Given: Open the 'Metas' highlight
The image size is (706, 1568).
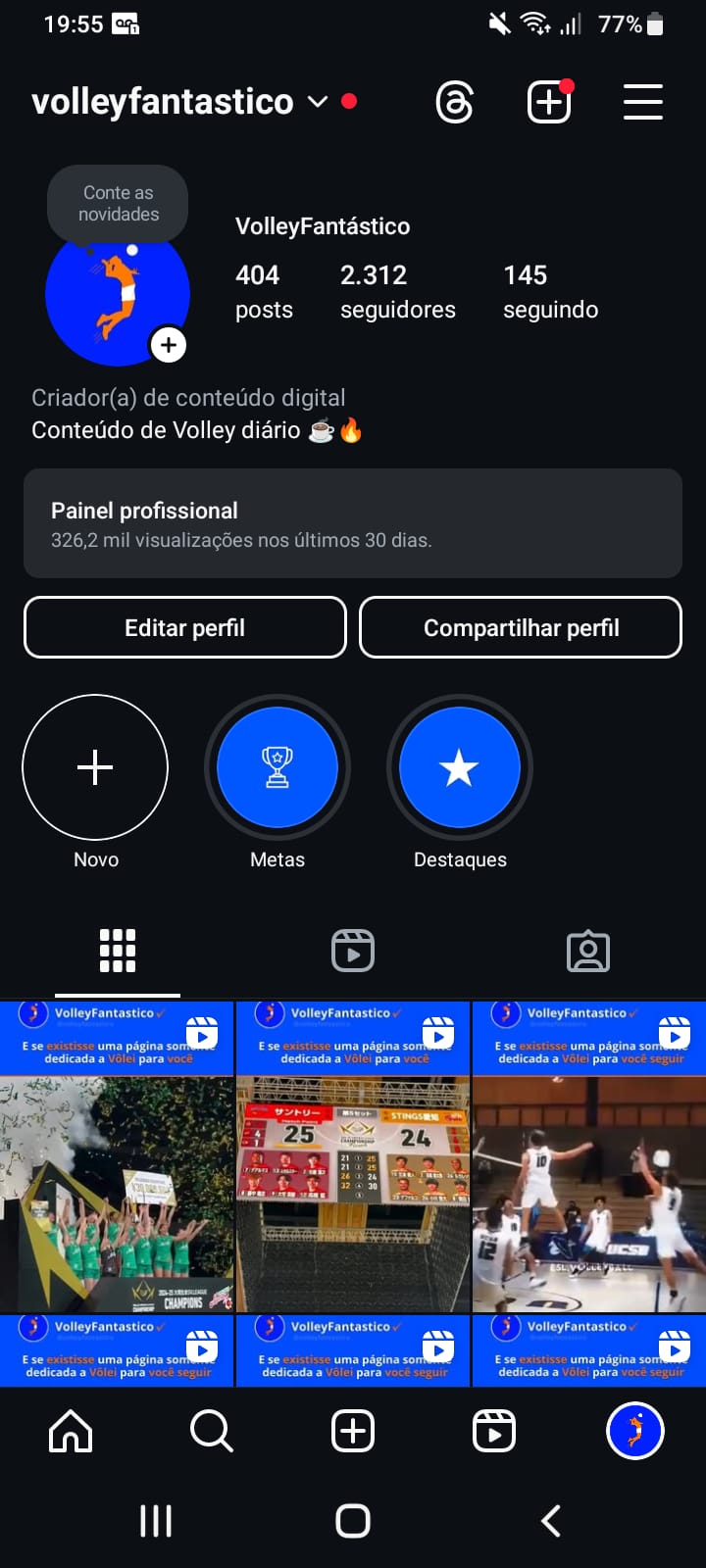Looking at the screenshot, I should coord(277,767).
